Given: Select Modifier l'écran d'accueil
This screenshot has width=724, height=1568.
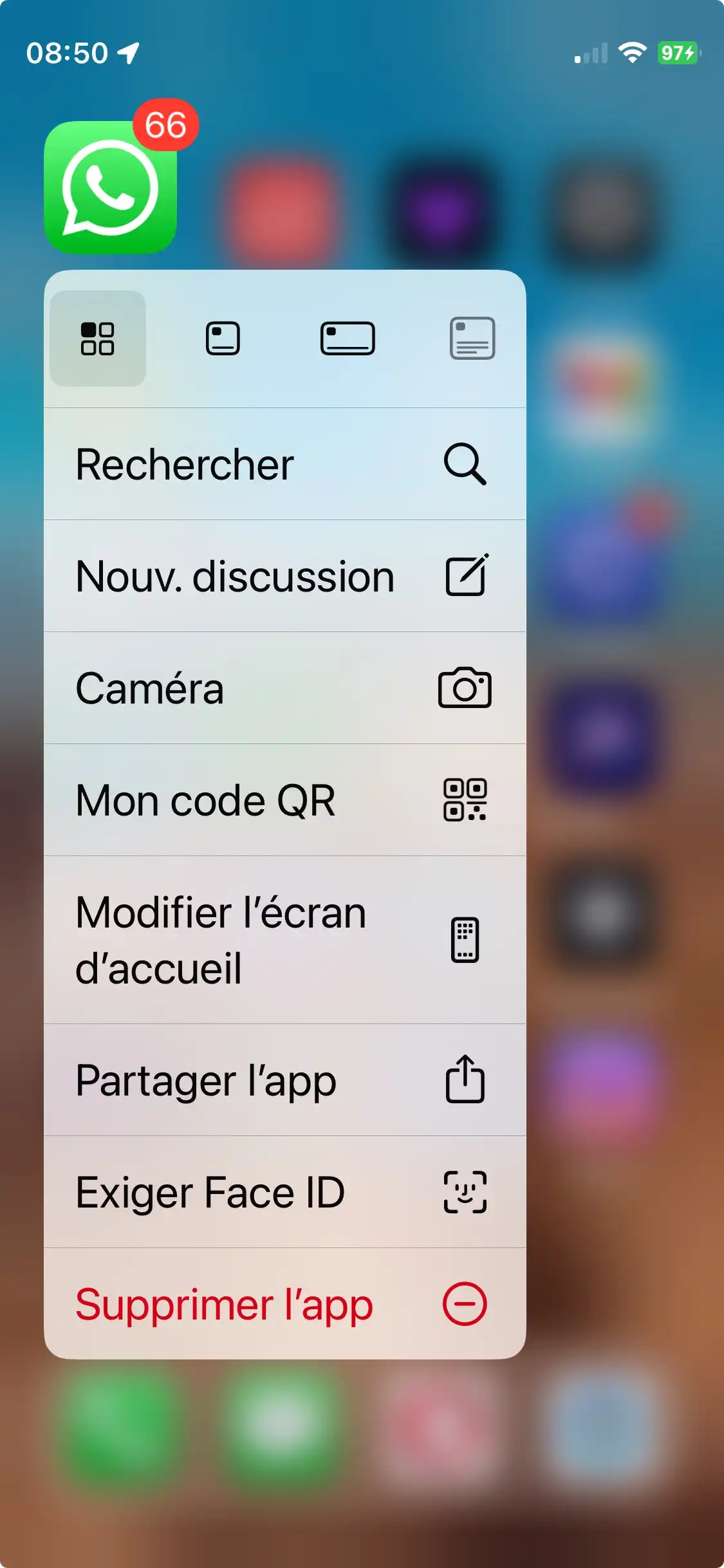Looking at the screenshot, I should (x=285, y=940).
